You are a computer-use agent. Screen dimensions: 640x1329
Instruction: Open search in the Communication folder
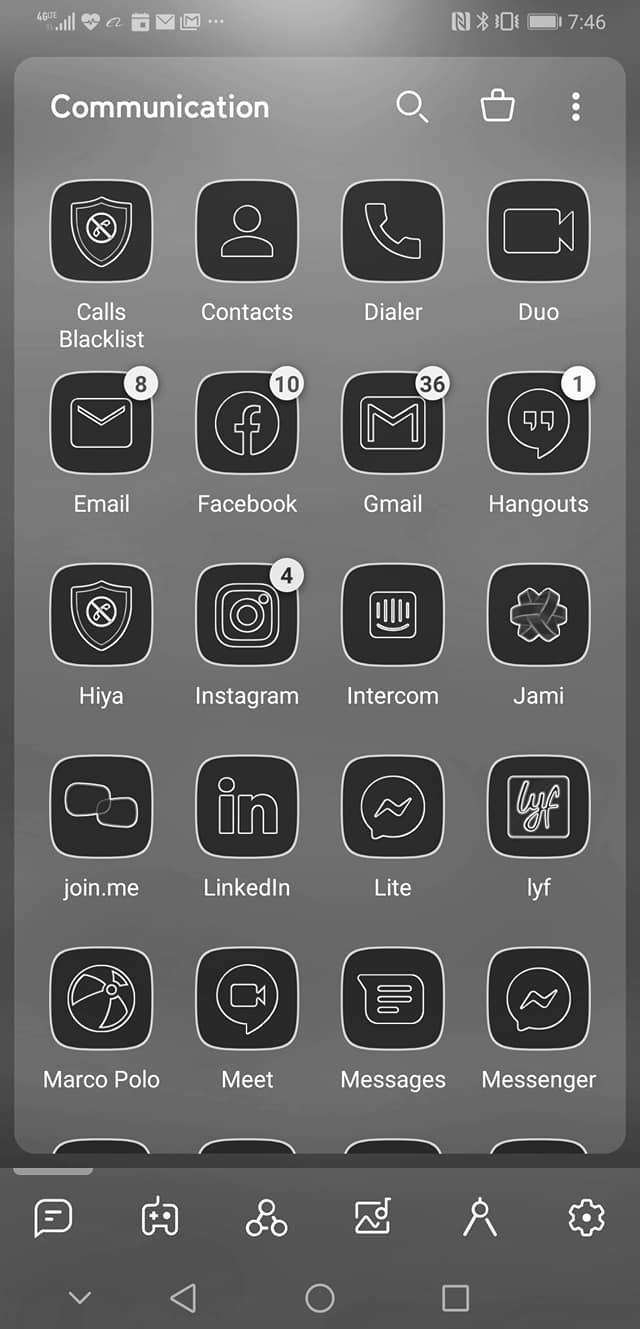411,106
